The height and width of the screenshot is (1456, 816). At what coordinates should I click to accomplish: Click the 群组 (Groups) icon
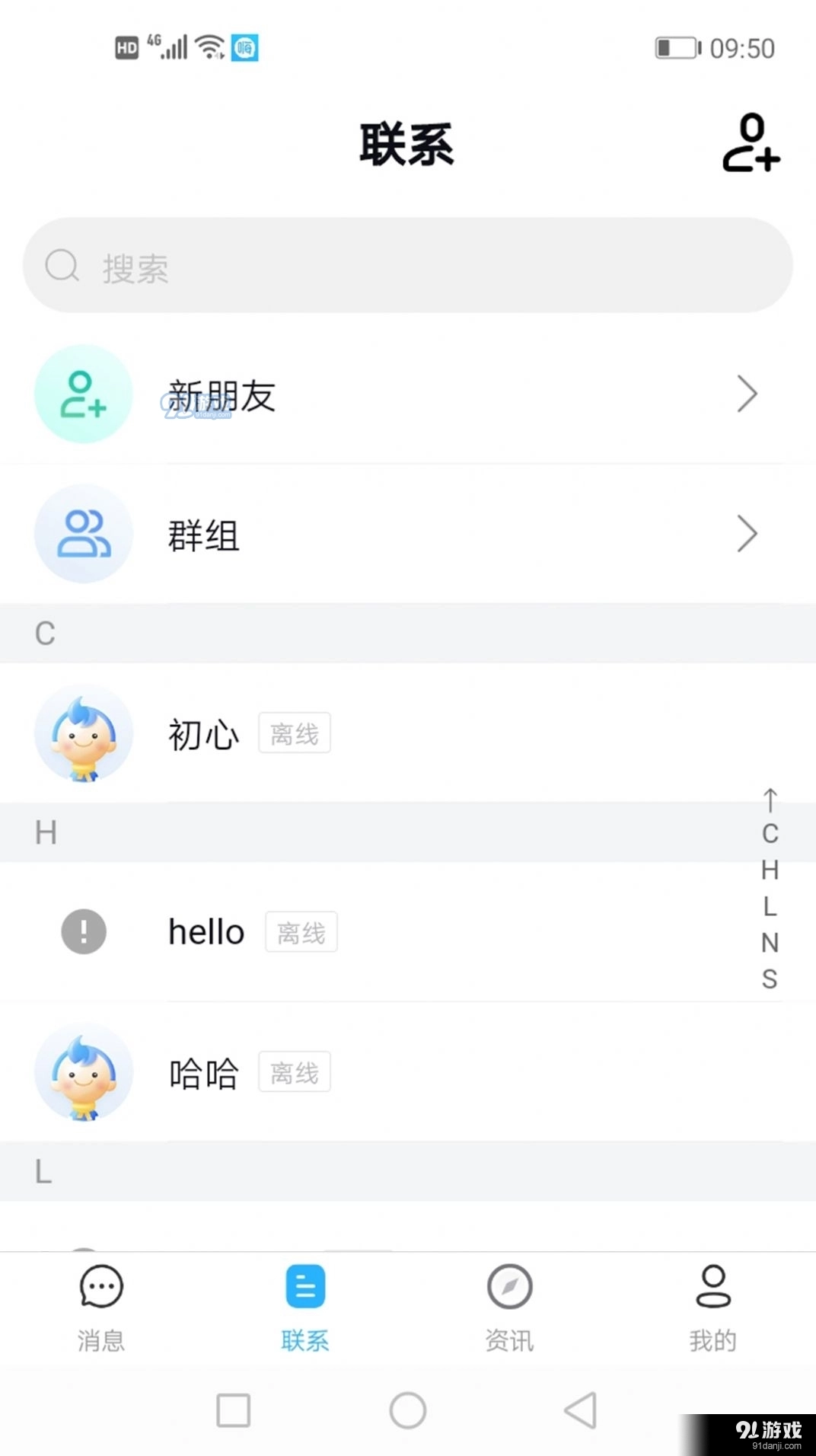pos(83,534)
